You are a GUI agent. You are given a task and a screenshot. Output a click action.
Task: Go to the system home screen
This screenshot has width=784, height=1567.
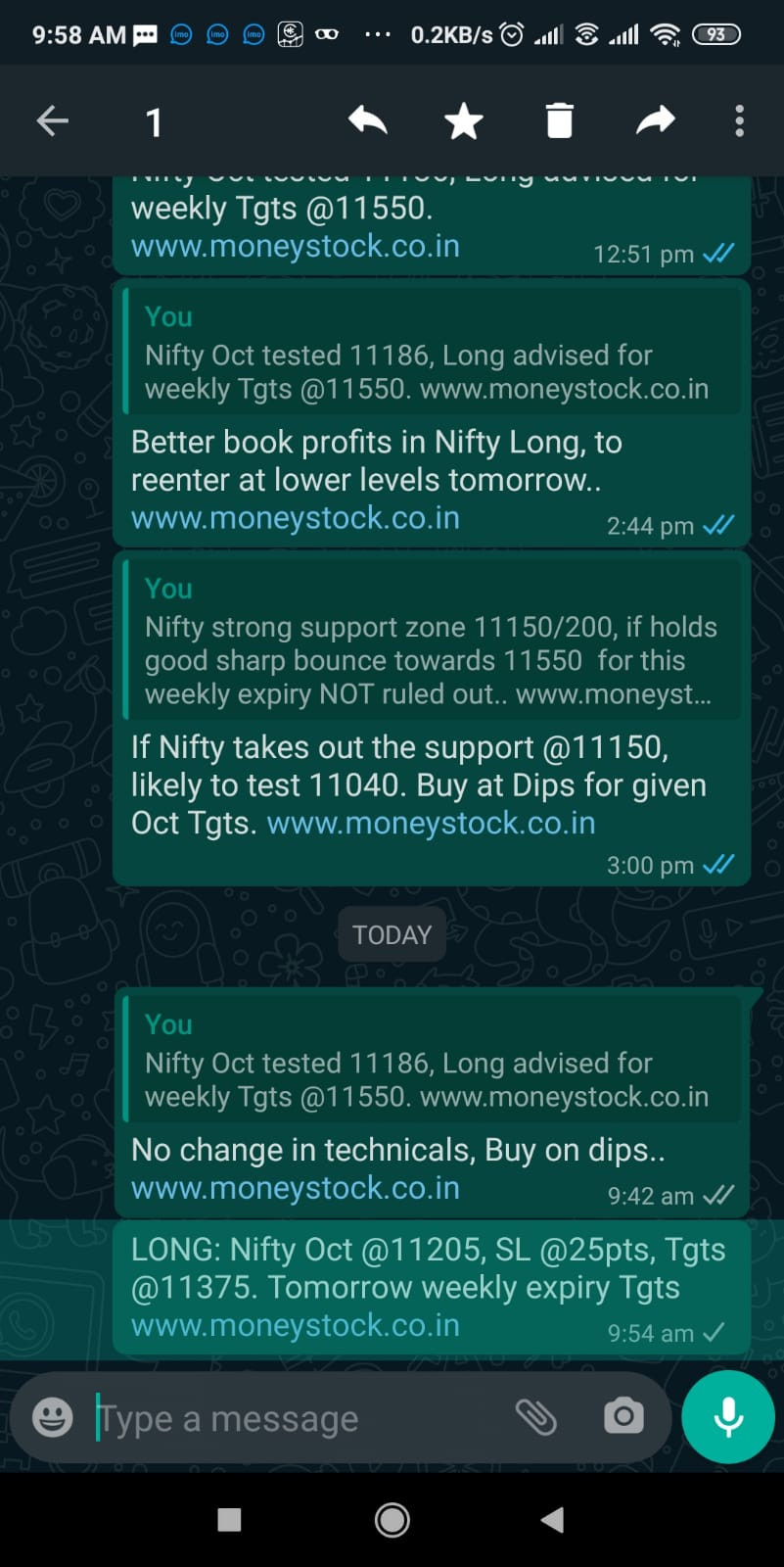(x=392, y=1519)
